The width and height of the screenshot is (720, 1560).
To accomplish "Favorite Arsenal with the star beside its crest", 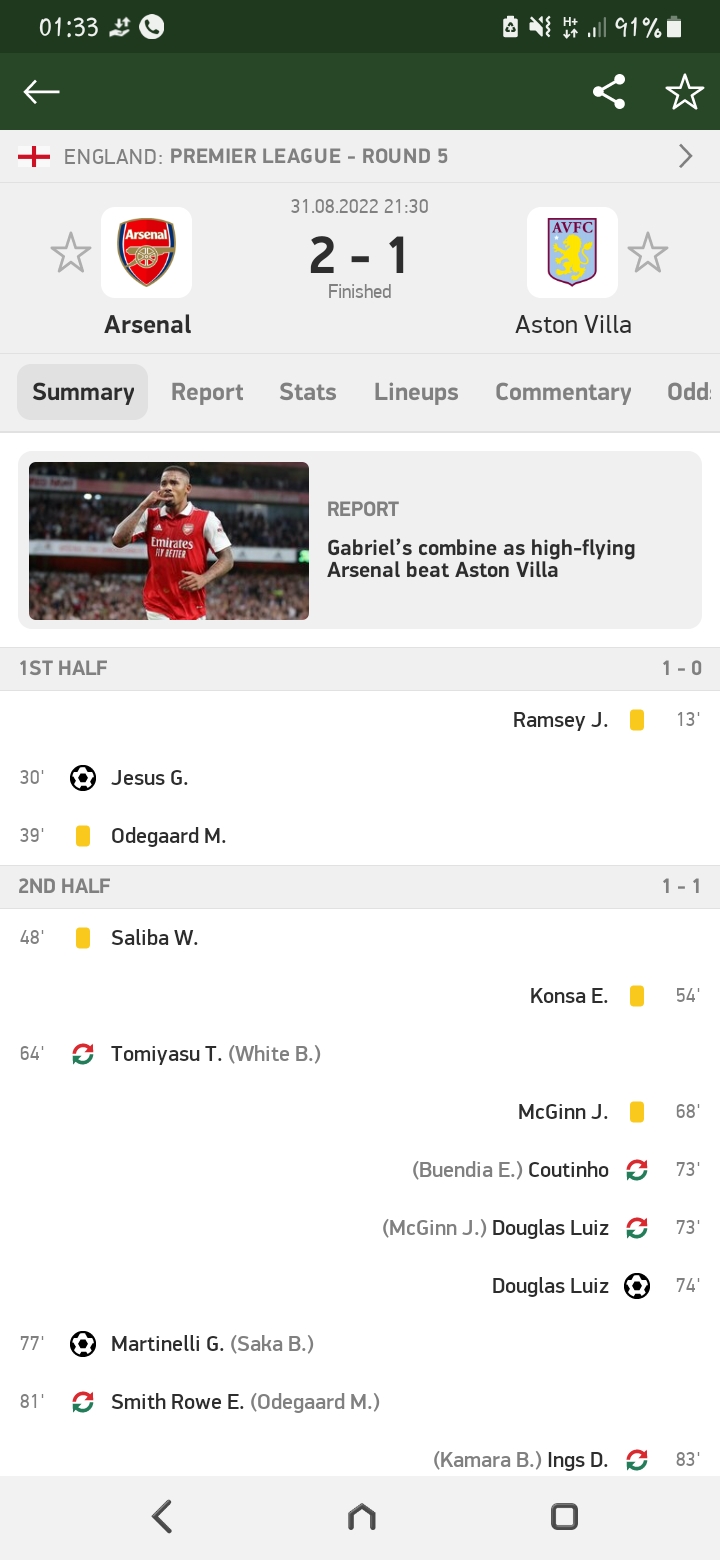I will coord(71,253).
